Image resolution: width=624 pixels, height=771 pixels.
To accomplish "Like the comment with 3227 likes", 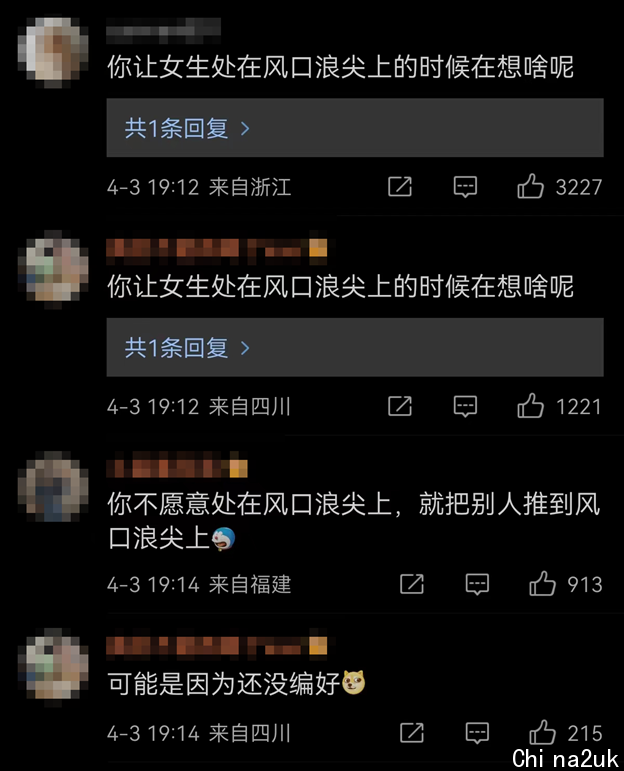I will pyautogui.click(x=531, y=186).
